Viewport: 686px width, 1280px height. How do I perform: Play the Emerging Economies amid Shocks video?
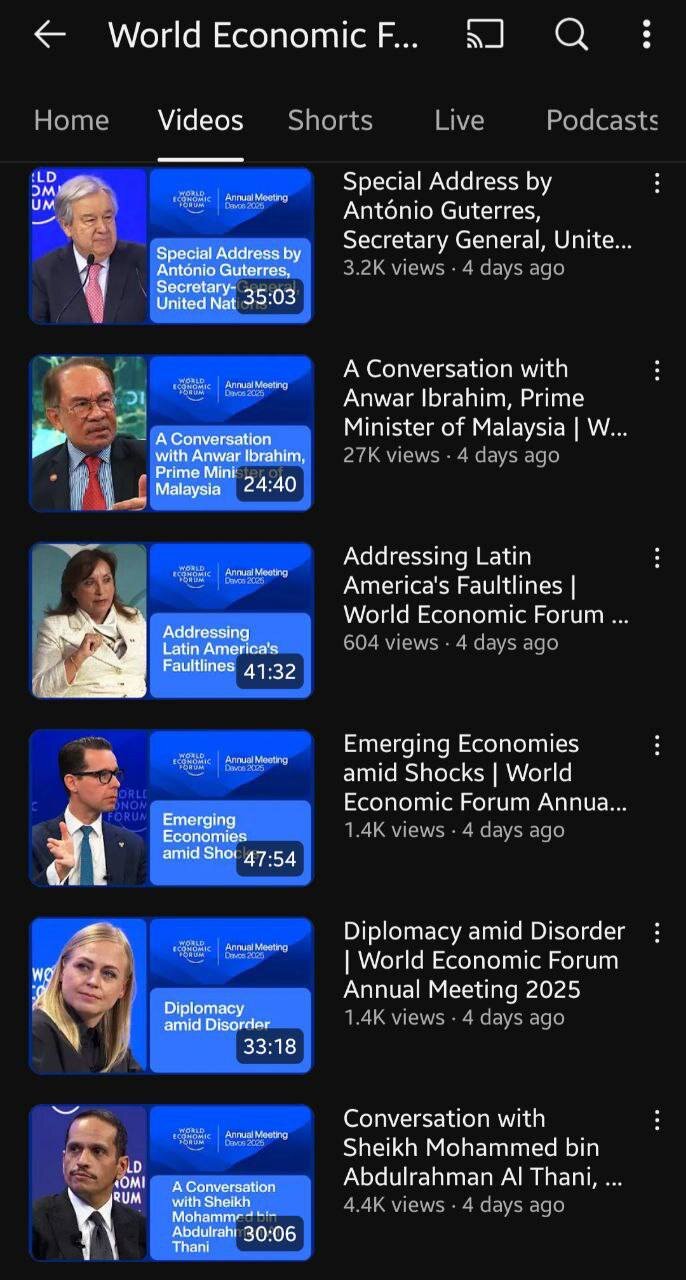171,808
